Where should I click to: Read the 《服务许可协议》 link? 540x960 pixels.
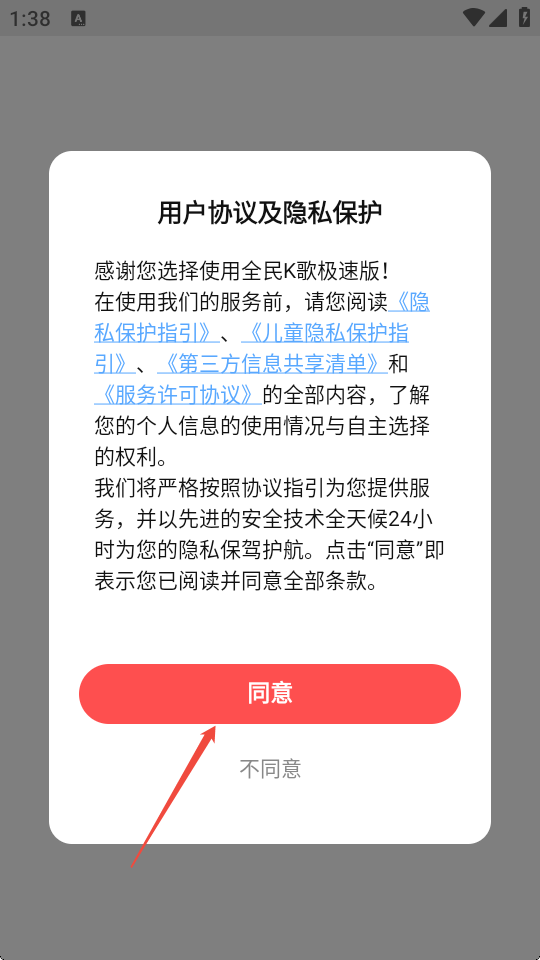(178, 395)
